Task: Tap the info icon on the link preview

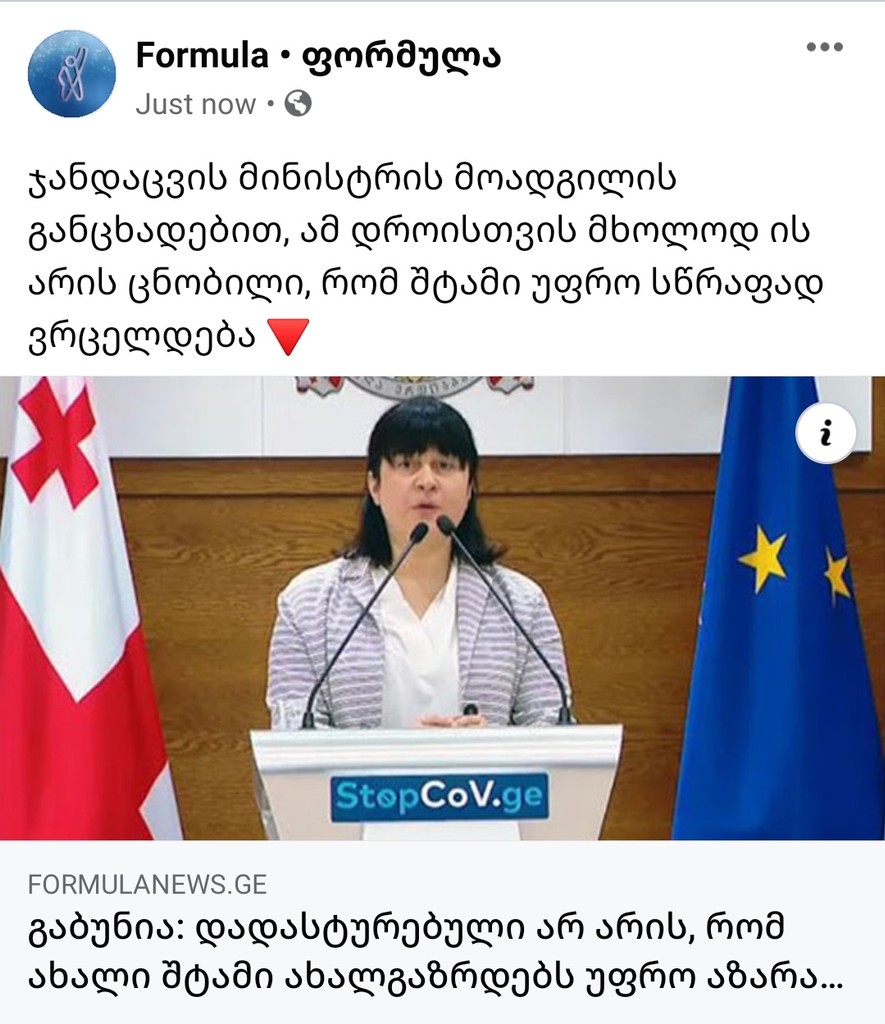Action: [825, 434]
